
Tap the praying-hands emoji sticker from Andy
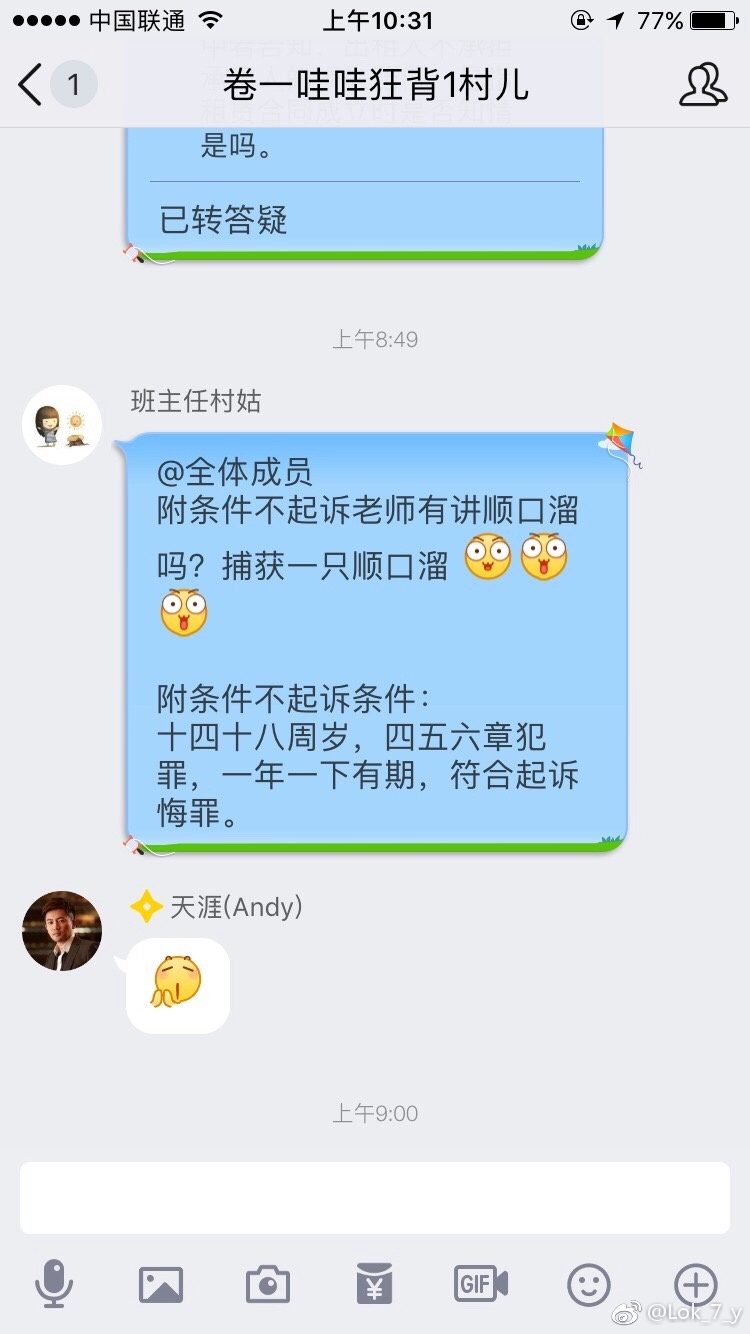(176, 985)
